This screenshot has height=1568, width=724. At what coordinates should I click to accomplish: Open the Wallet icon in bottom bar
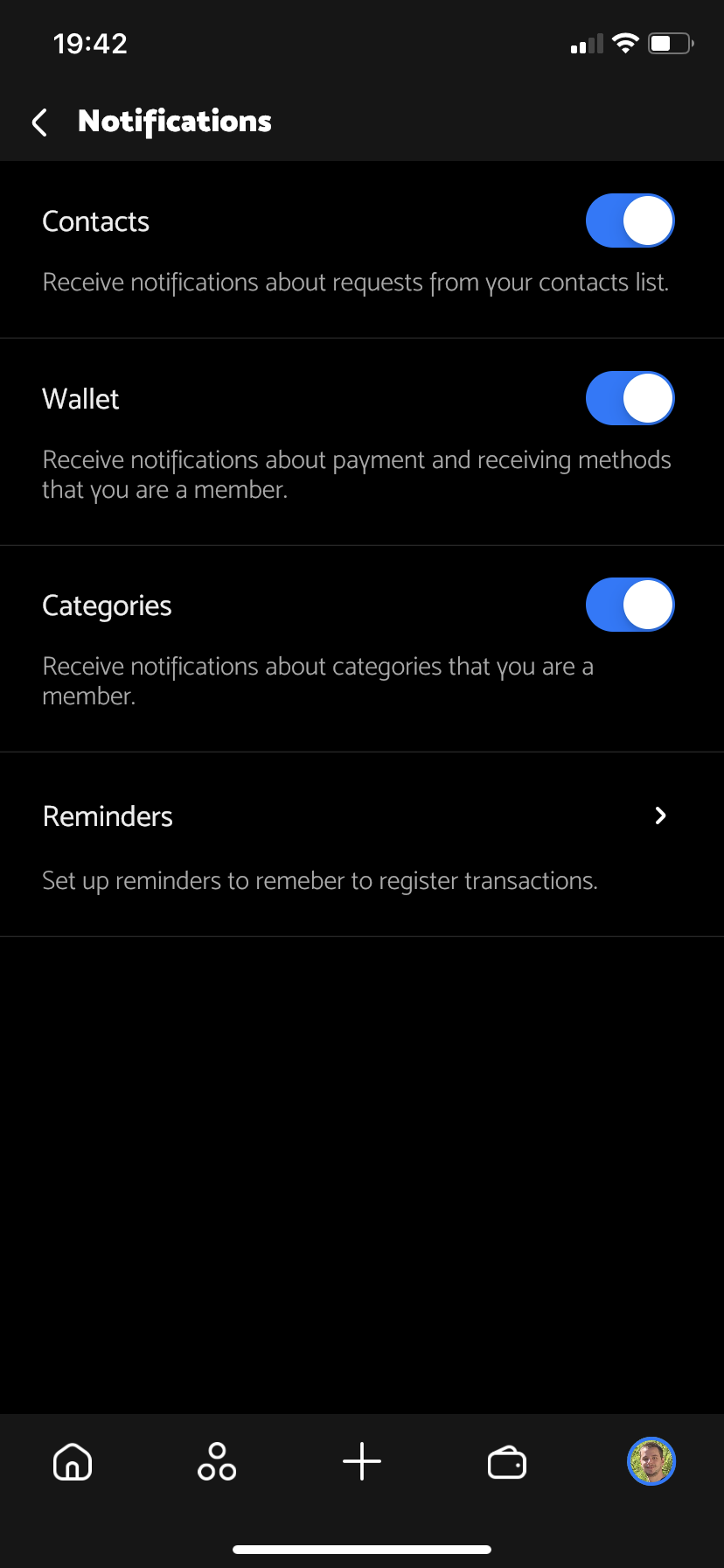click(507, 1461)
